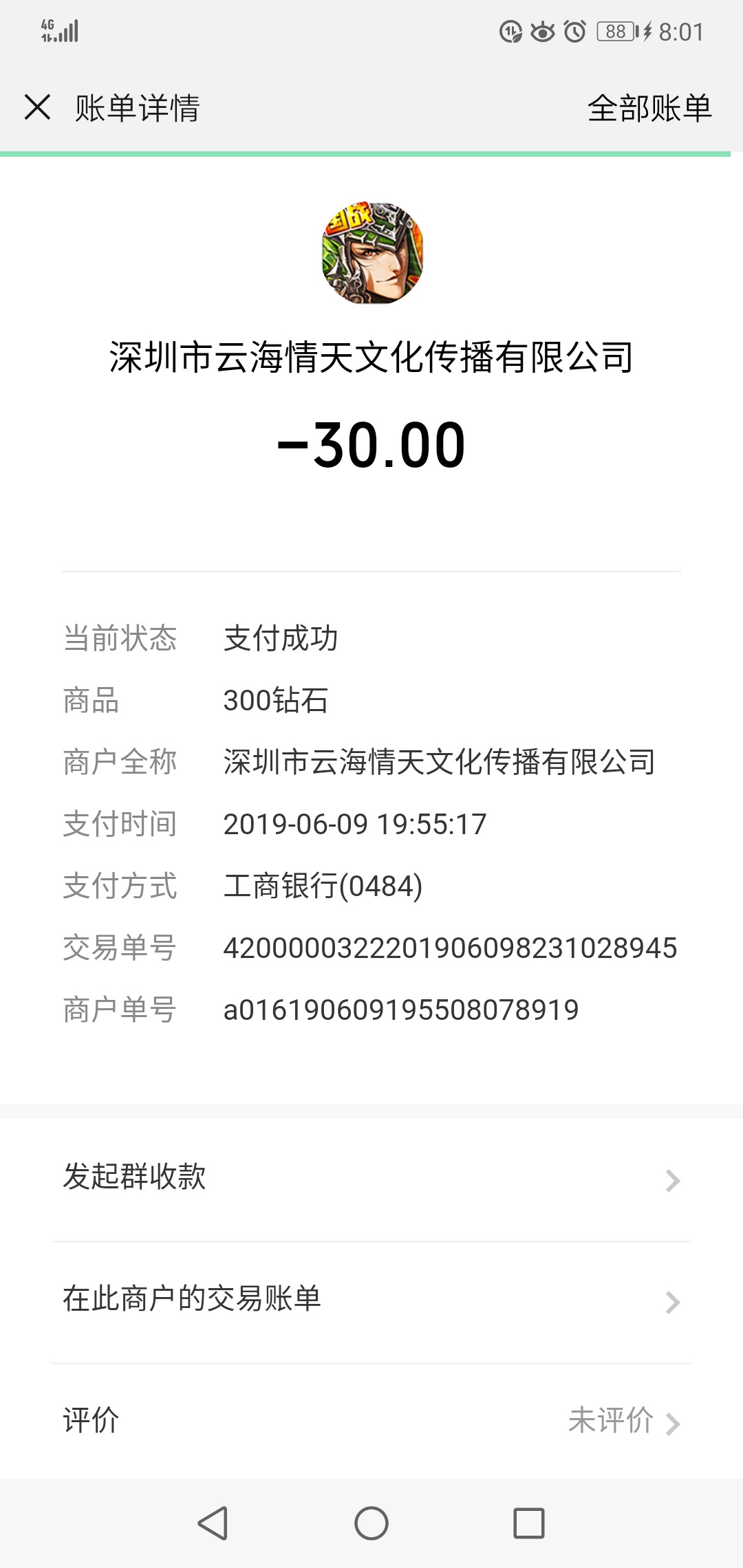Tap the merchant avatar icon

click(x=372, y=254)
